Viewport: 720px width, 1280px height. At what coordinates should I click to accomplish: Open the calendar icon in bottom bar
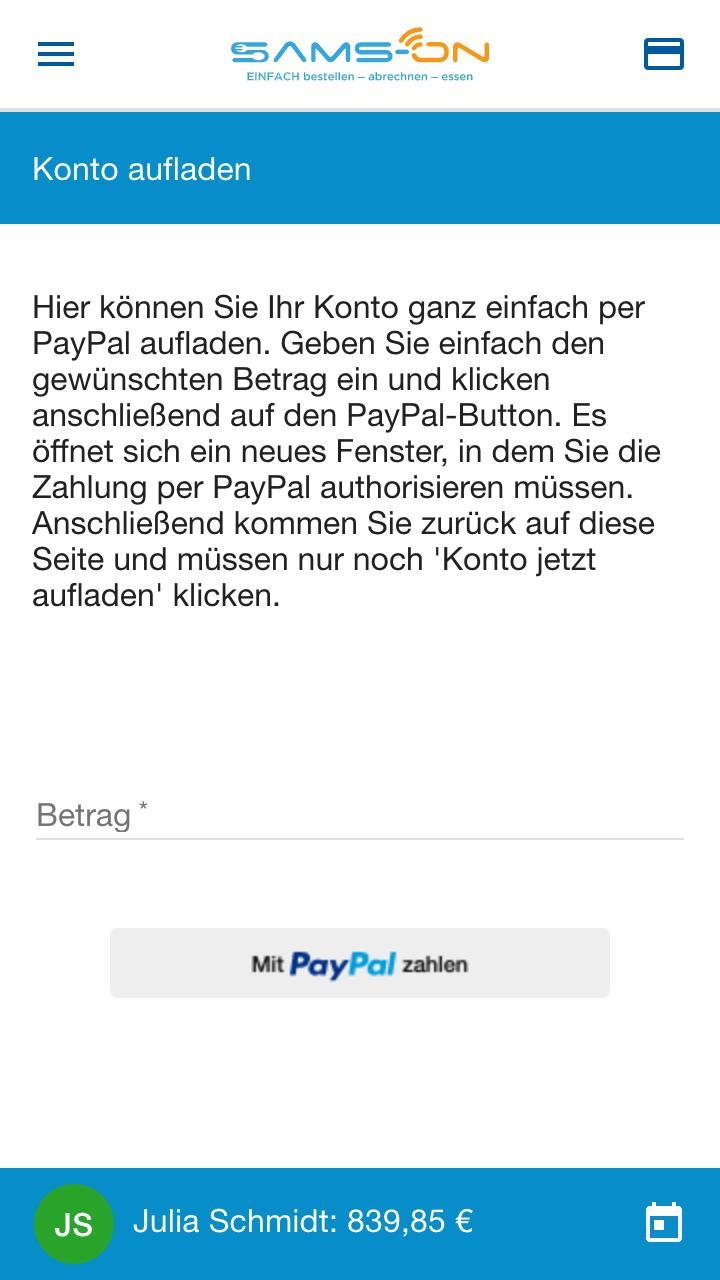click(664, 1222)
